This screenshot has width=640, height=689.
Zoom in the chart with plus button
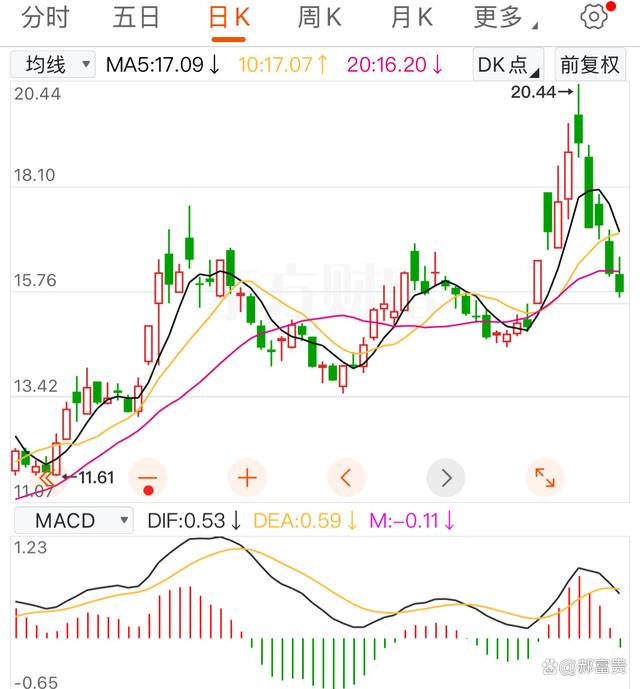point(247,478)
